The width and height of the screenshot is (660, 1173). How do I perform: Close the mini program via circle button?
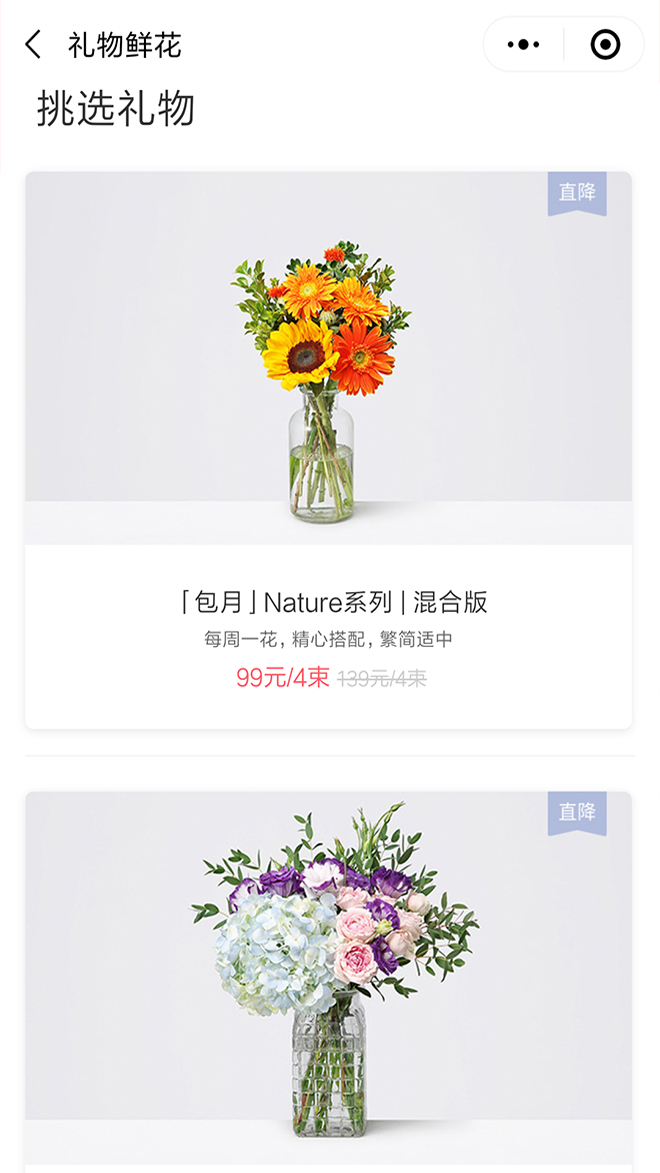605,45
